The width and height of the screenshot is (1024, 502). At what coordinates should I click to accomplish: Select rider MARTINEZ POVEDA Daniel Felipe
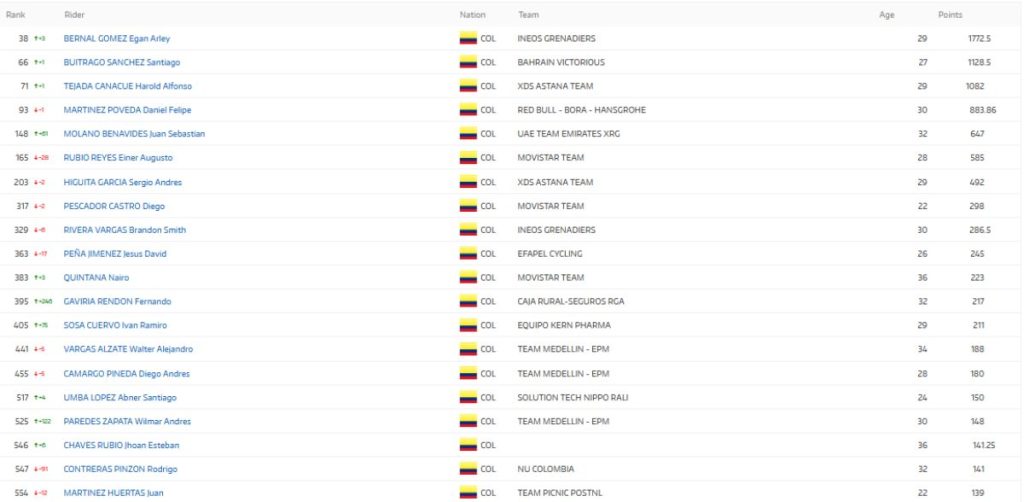pos(127,110)
